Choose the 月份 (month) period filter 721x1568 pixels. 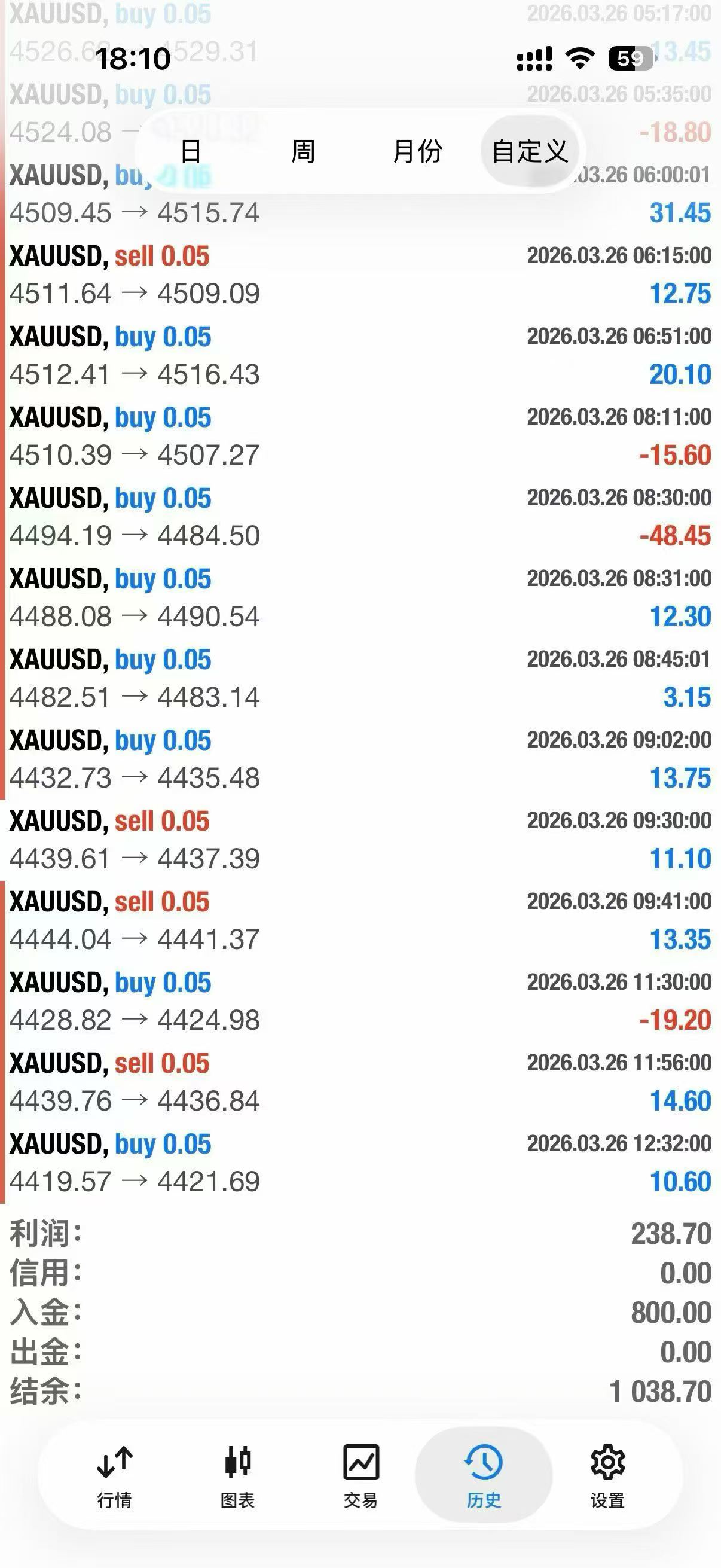[x=417, y=151]
